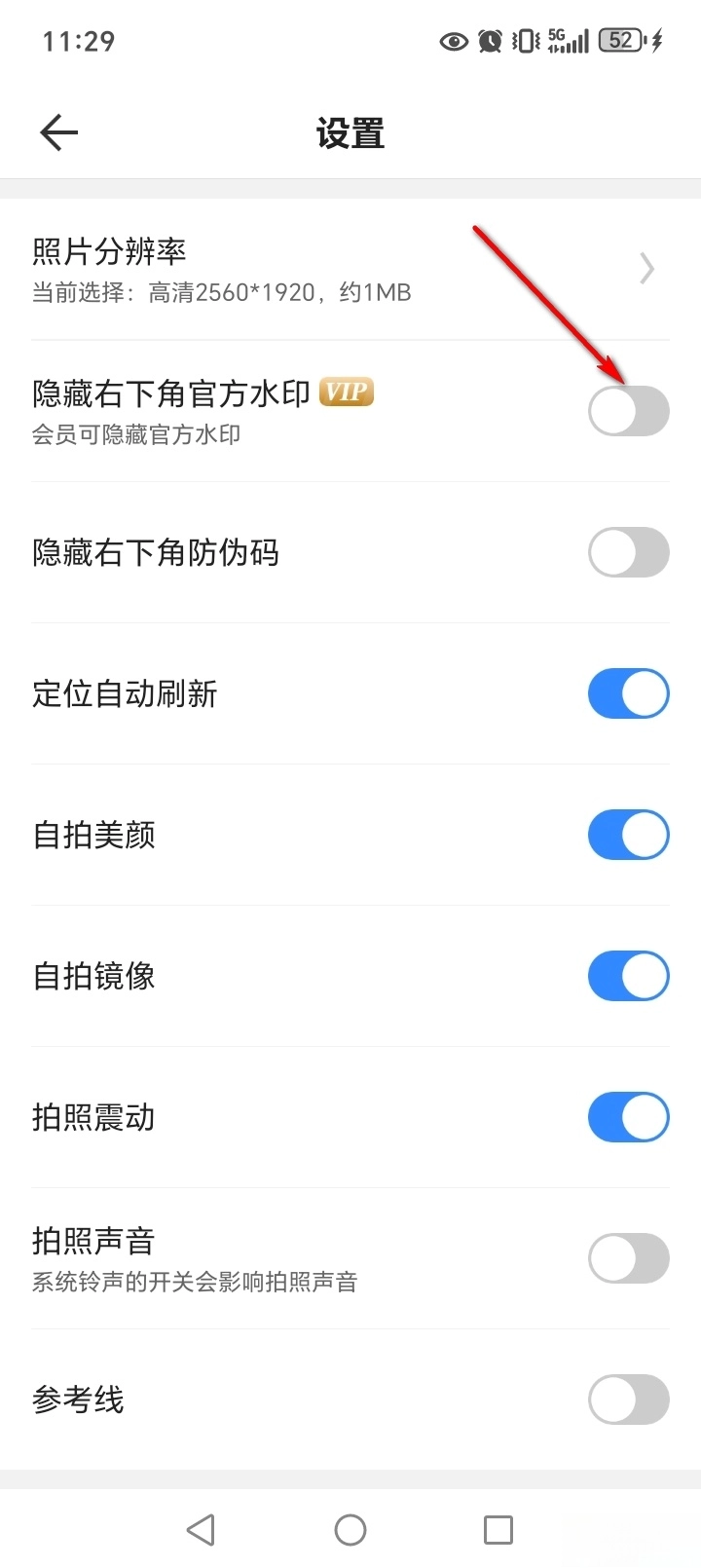This screenshot has width=701, height=1568.
Task: Turn on 隐藏右下角防伪码
Action: point(628,552)
